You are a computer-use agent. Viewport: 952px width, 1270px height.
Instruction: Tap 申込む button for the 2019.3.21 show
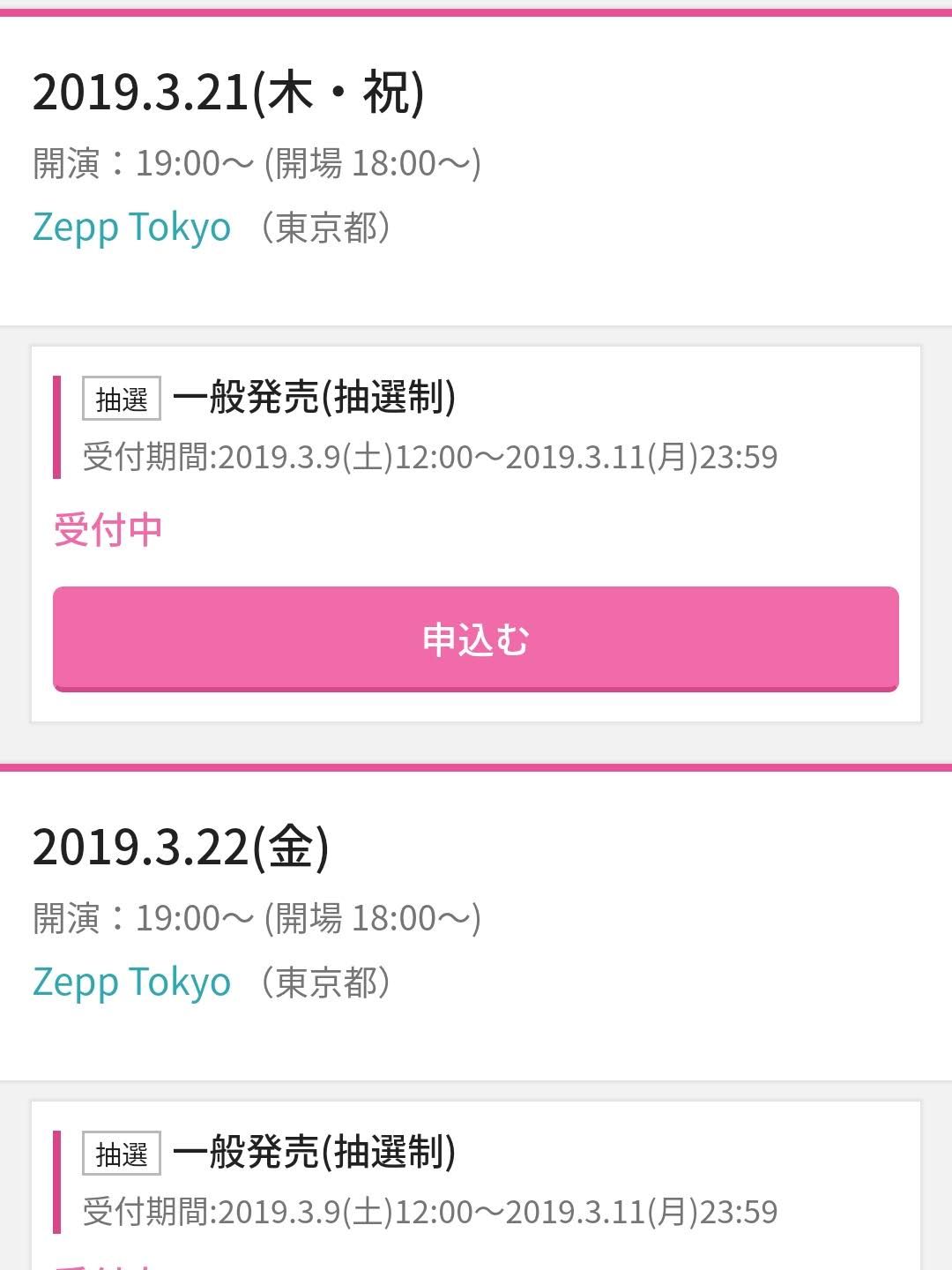click(475, 639)
